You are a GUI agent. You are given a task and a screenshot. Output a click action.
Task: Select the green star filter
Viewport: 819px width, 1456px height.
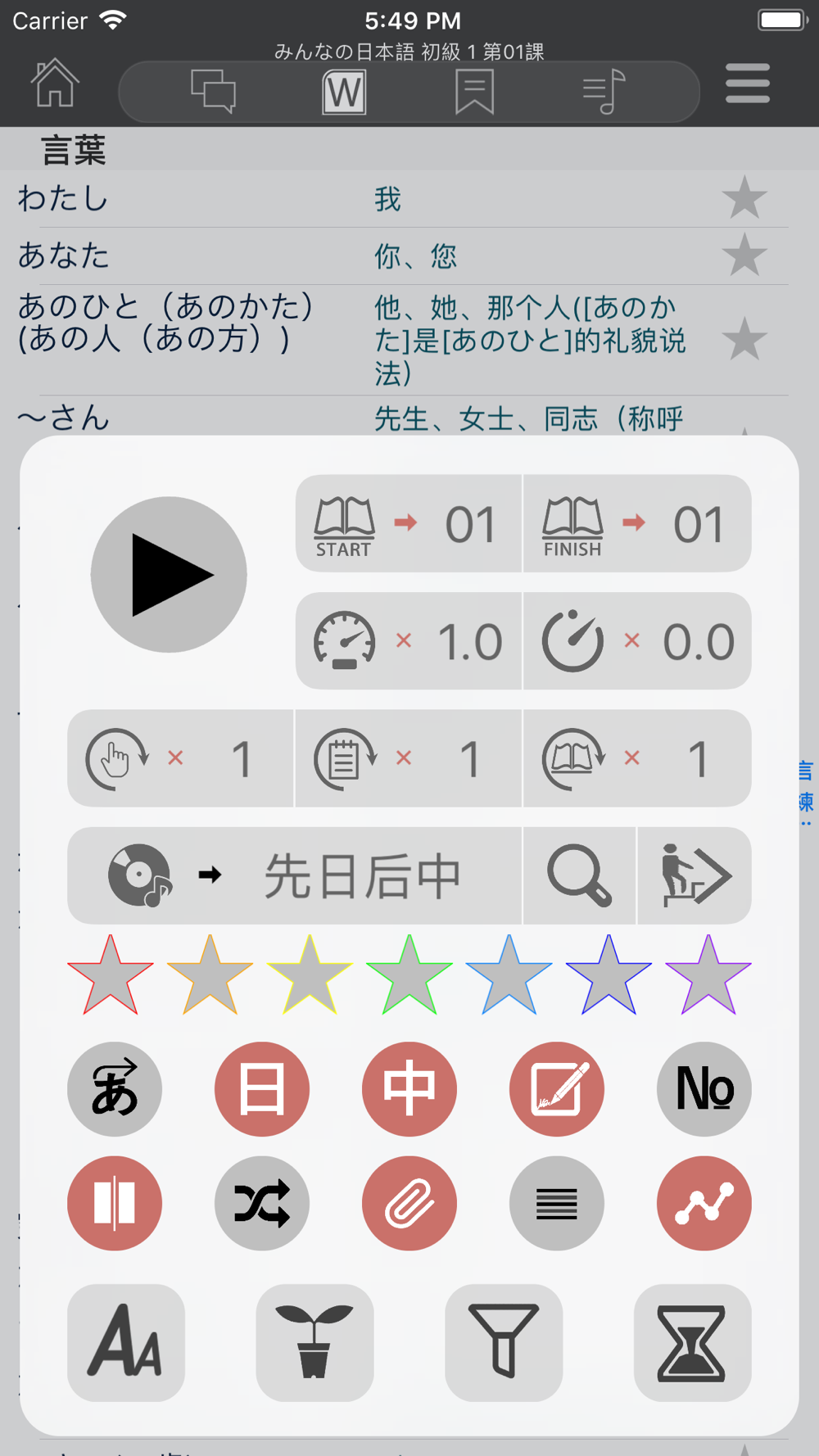pos(409,976)
